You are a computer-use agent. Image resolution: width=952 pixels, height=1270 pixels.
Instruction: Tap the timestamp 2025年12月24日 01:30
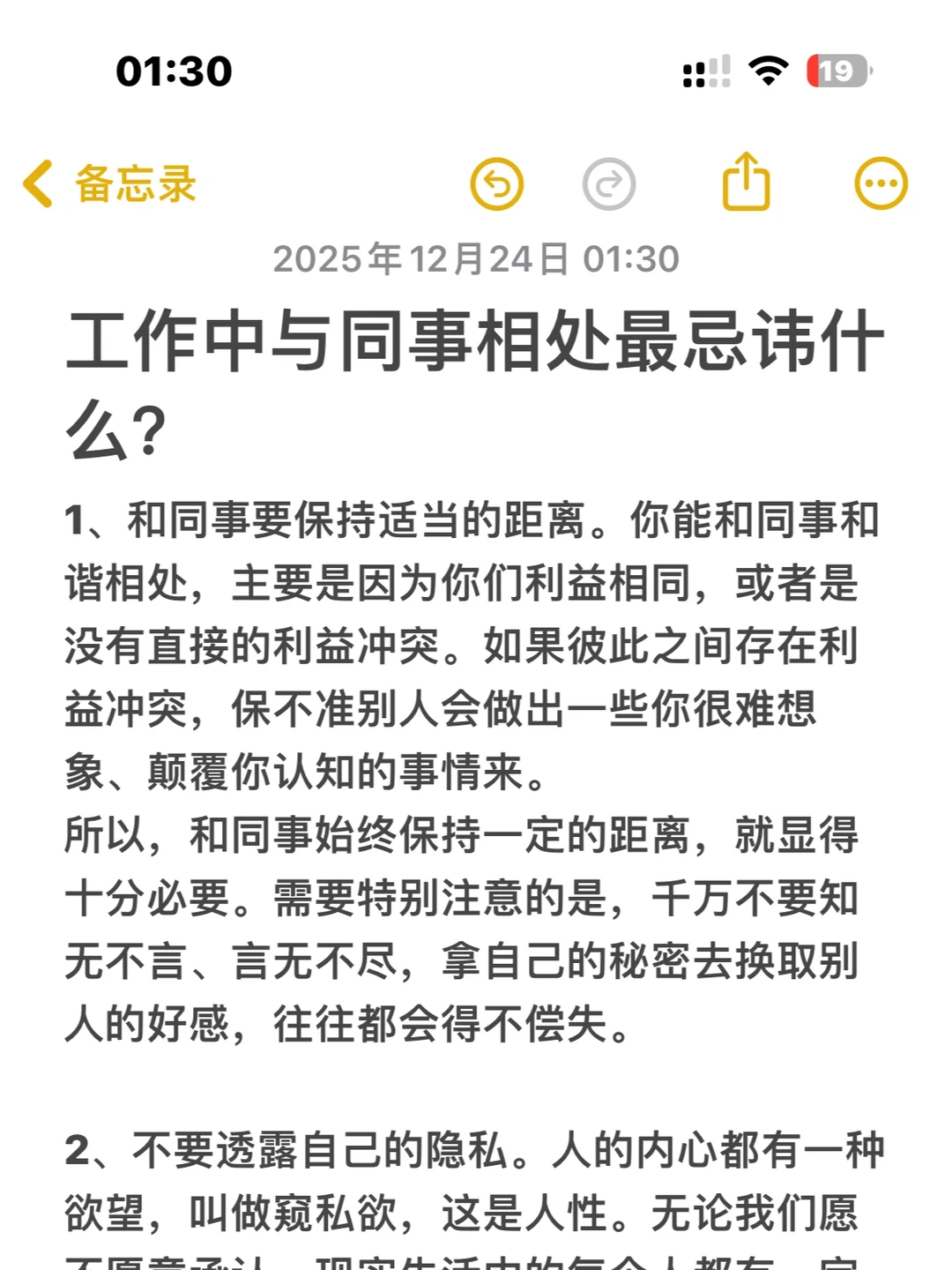tap(476, 259)
